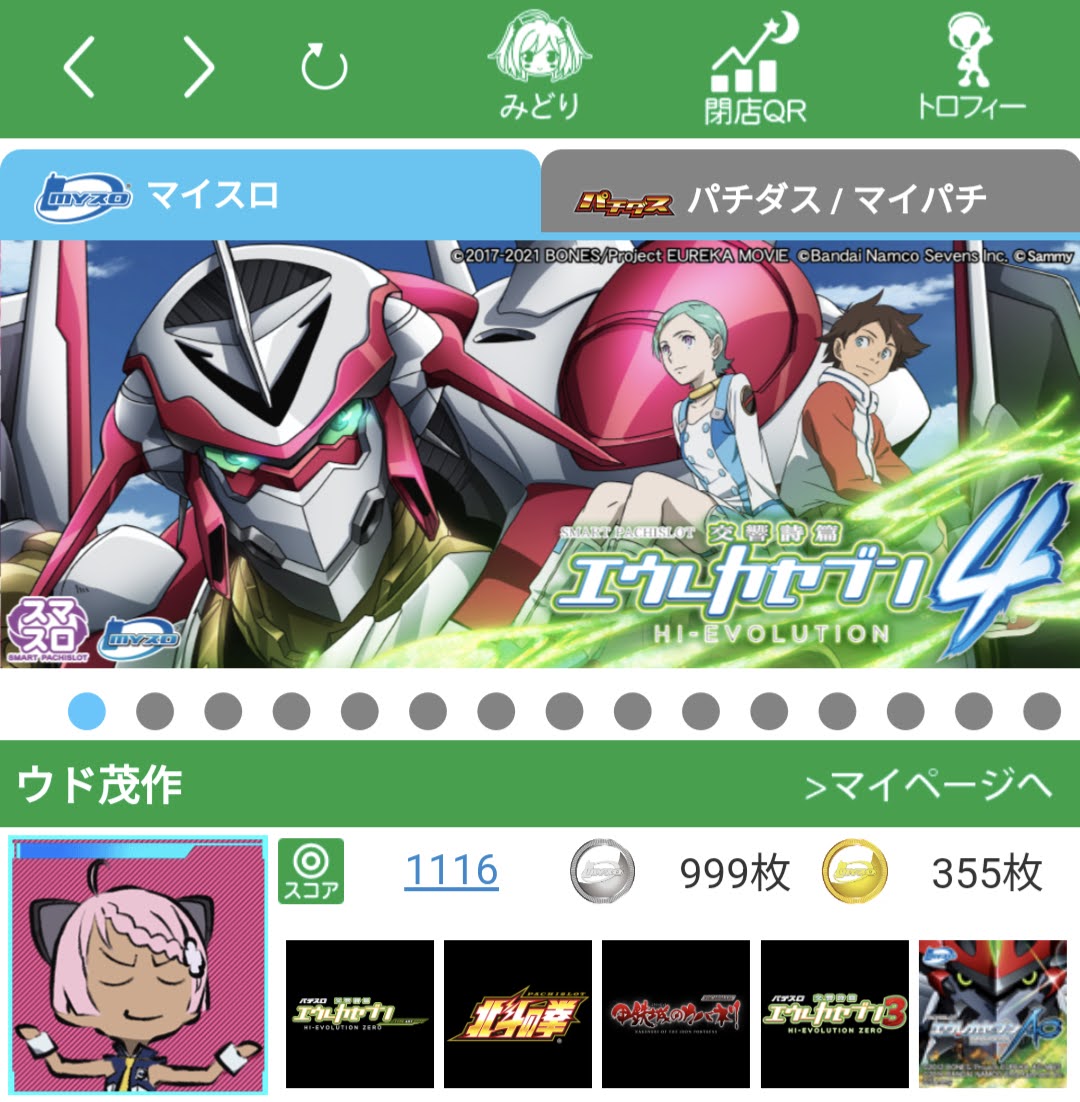The image size is (1080, 1102).
Task: Tap the pink-haired avatar picture
Action: tap(139, 965)
